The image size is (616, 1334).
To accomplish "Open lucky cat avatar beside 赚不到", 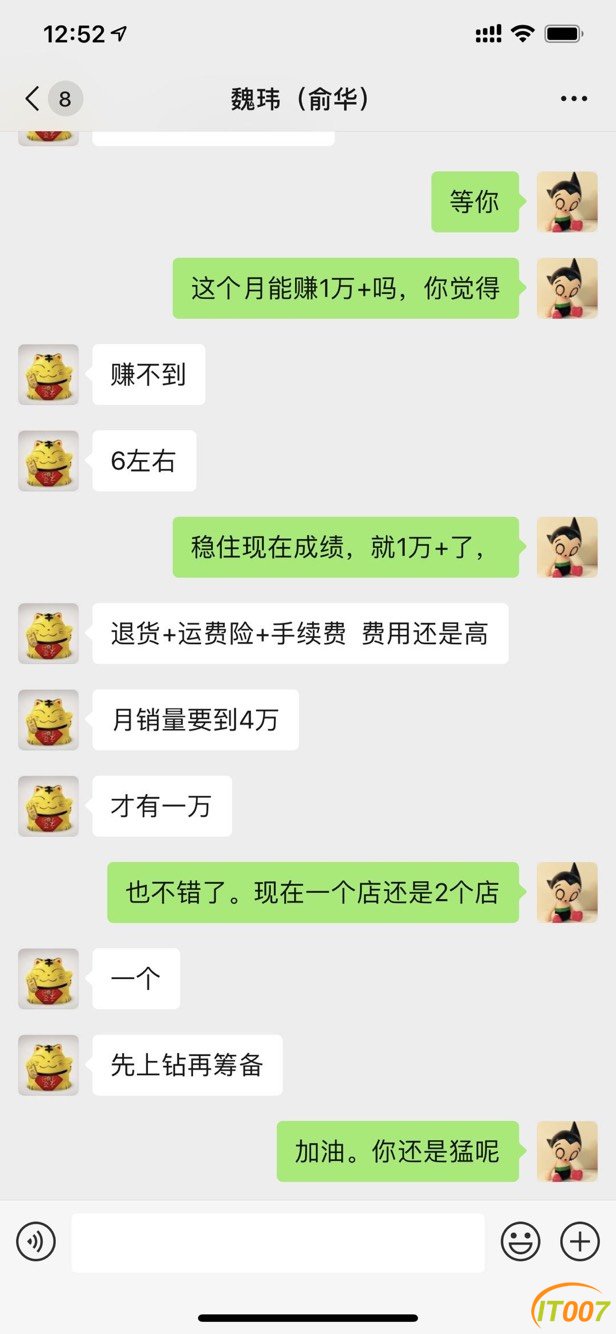I will click(48, 375).
